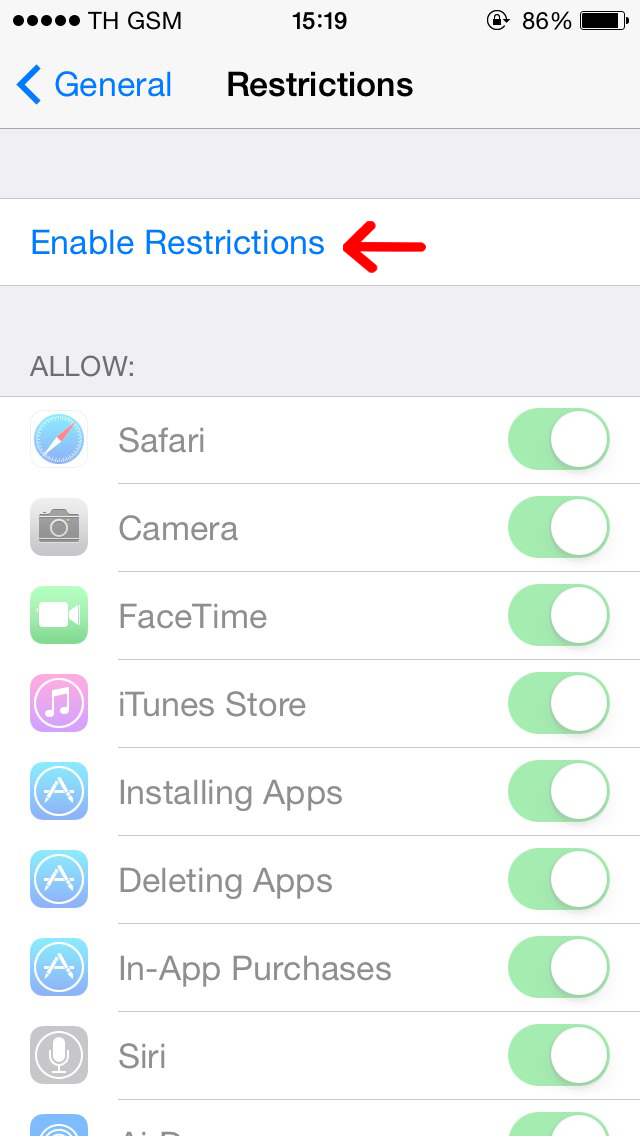Image resolution: width=640 pixels, height=1136 pixels.
Task: Toggle the In-App Purchases switch
Action: pyautogui.click(x=559, y=968)
